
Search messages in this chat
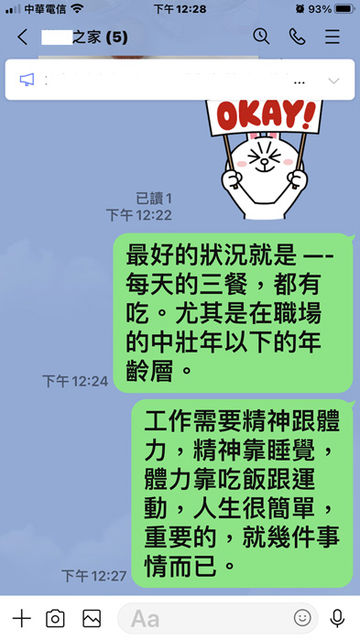pos(261,37)
